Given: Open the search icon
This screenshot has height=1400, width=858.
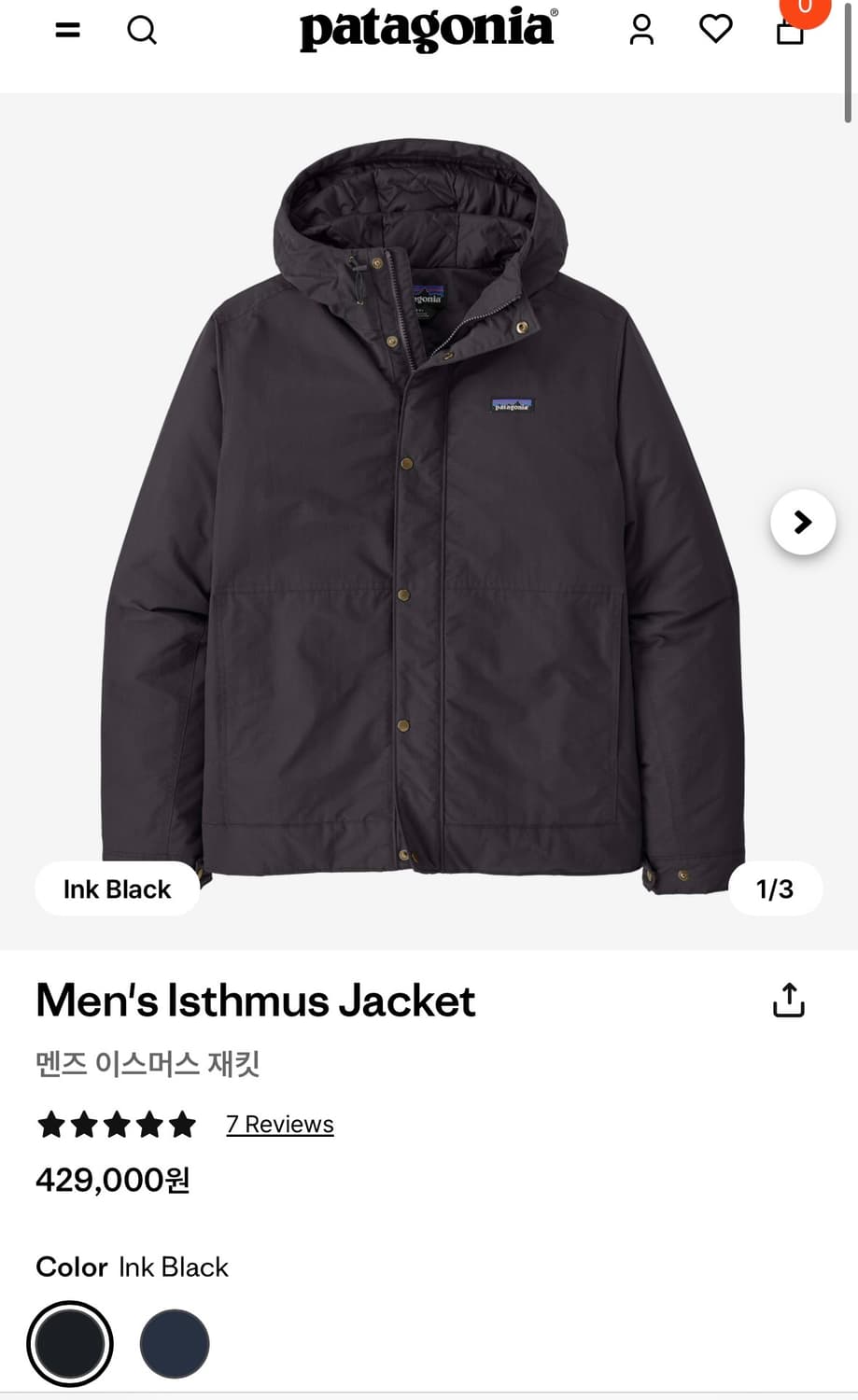Looking at the screenshot, I should point(142,30).
